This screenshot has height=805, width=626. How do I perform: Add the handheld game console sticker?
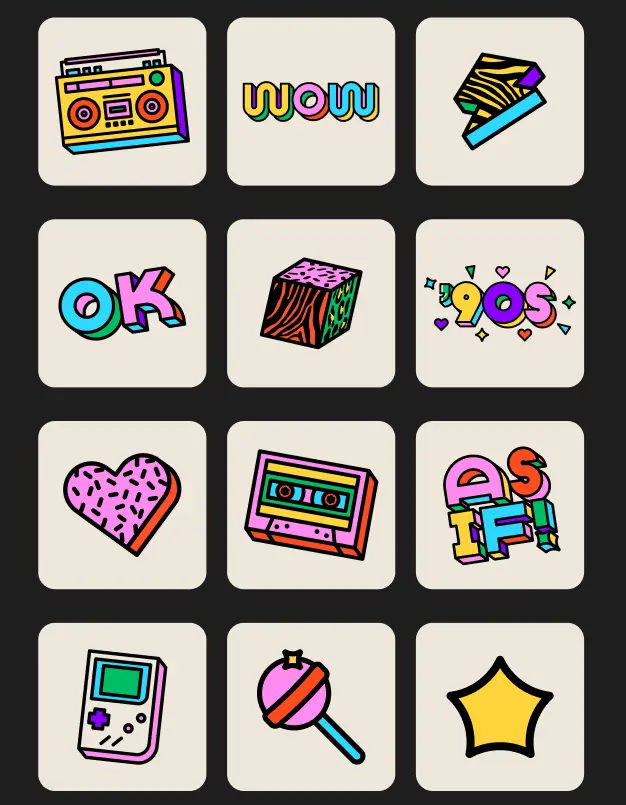point(122,706)
